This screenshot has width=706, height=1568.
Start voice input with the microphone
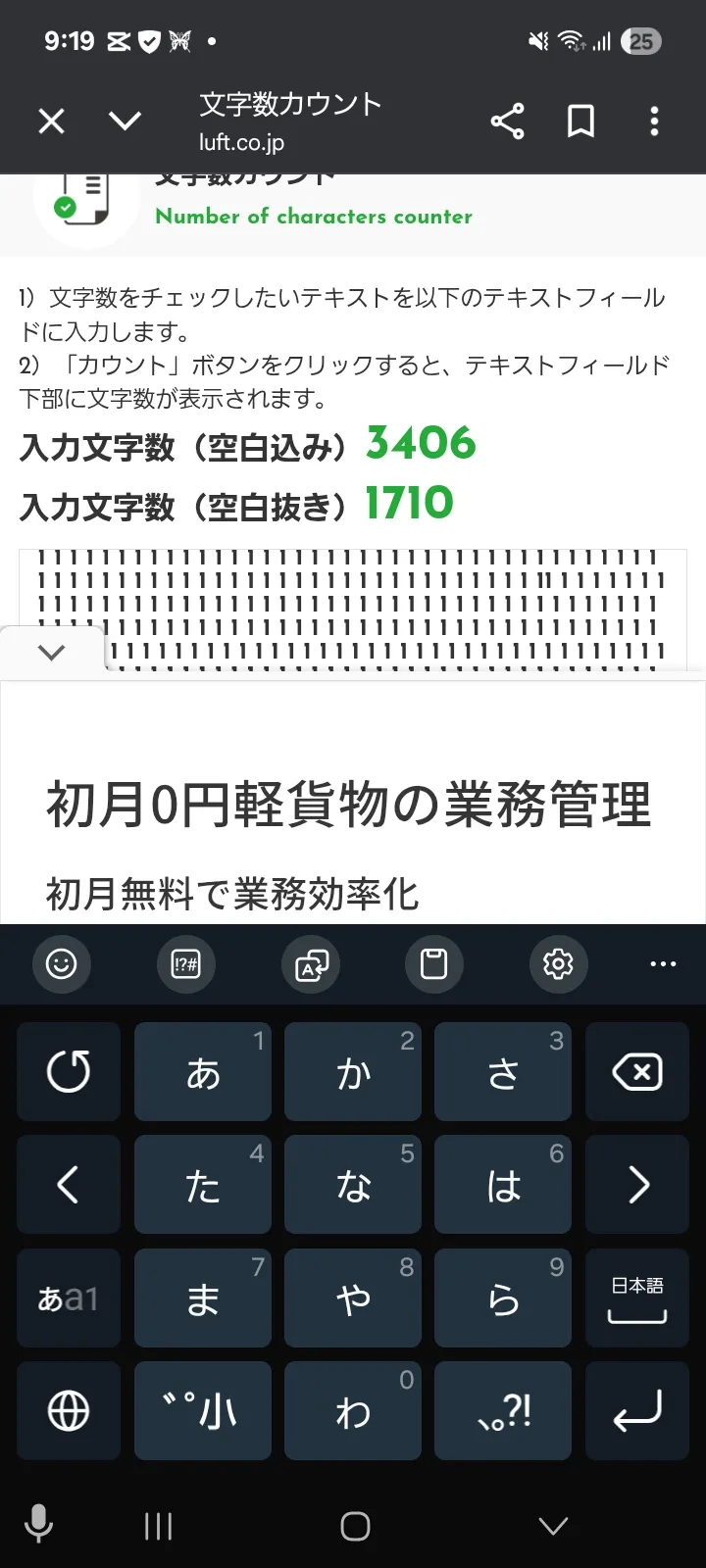[38, 1525]
